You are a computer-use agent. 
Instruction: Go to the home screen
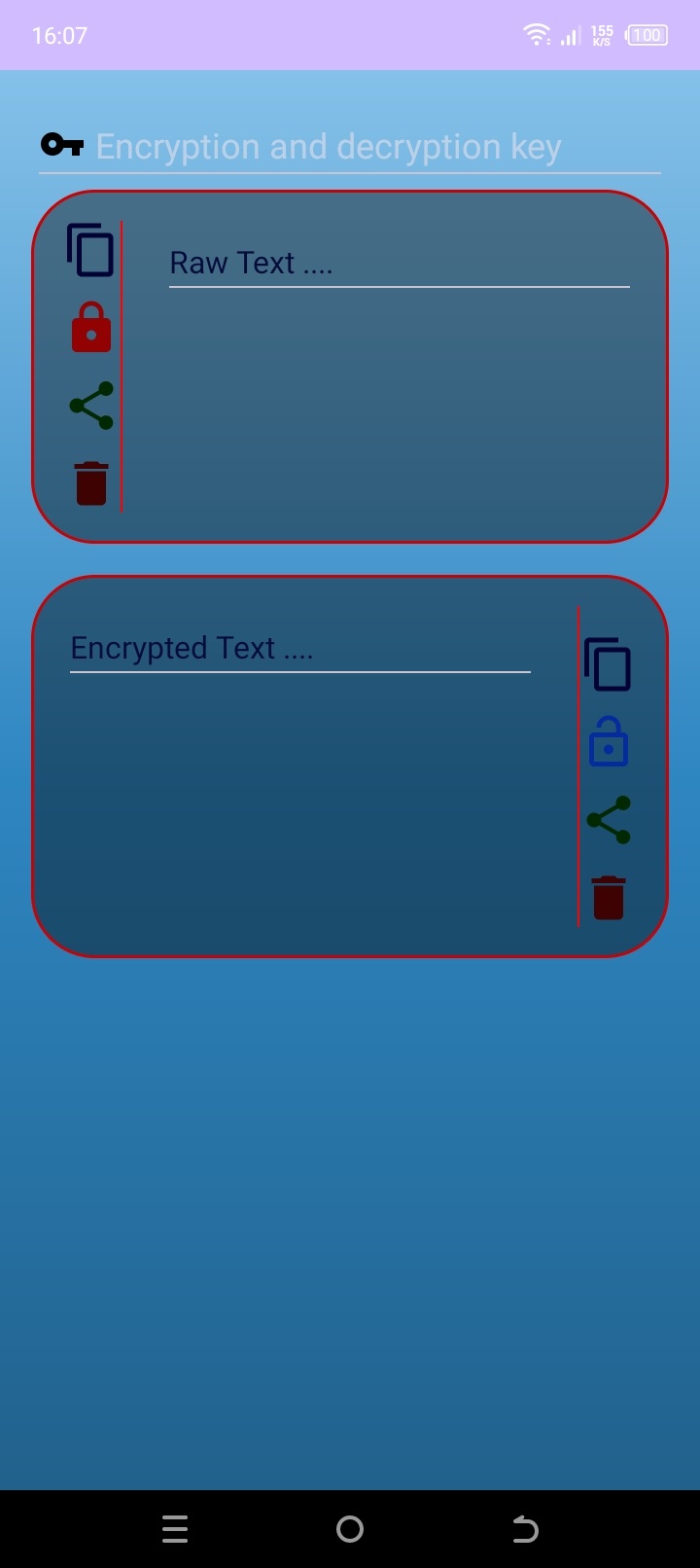click(350, 1529)
